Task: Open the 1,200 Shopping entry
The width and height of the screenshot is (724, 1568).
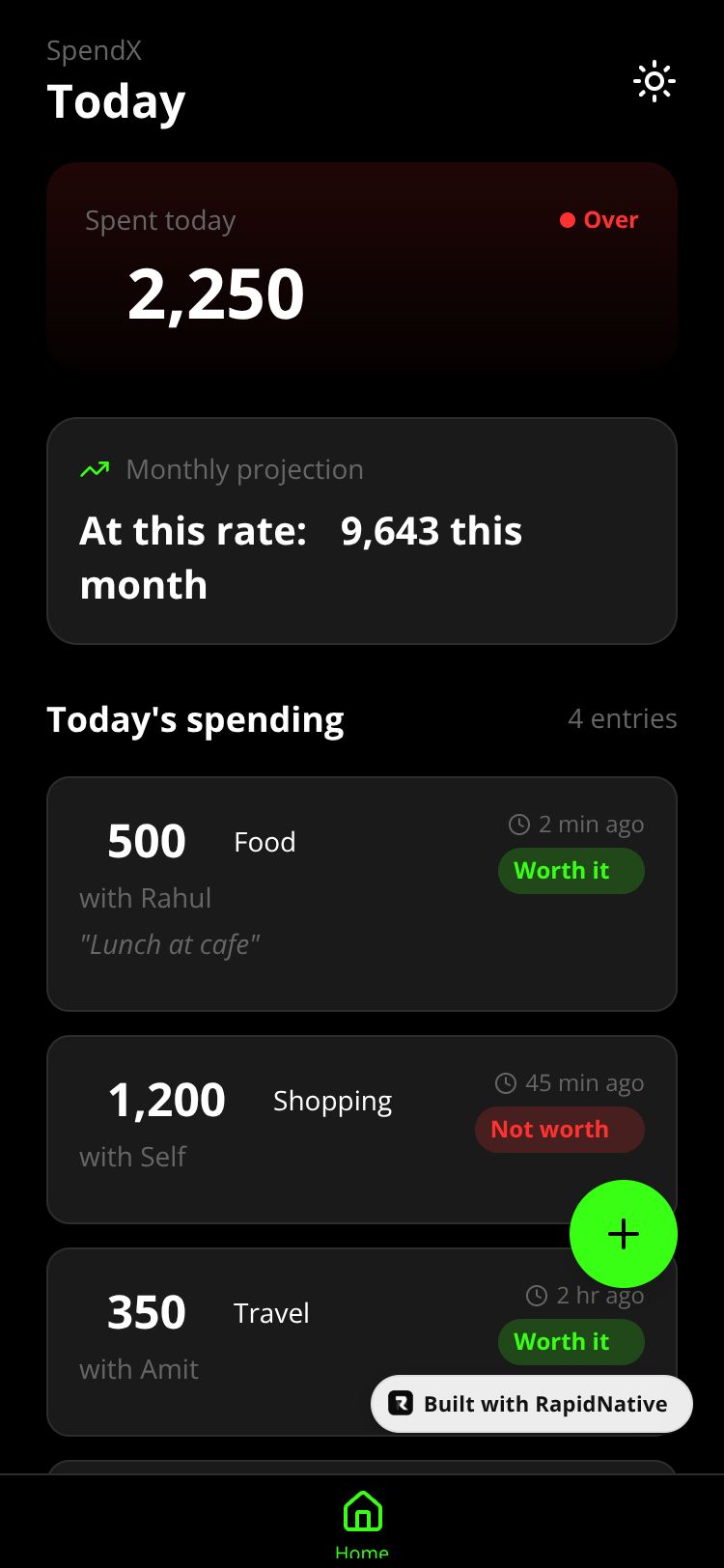Action: click(x=290, y=1129)
